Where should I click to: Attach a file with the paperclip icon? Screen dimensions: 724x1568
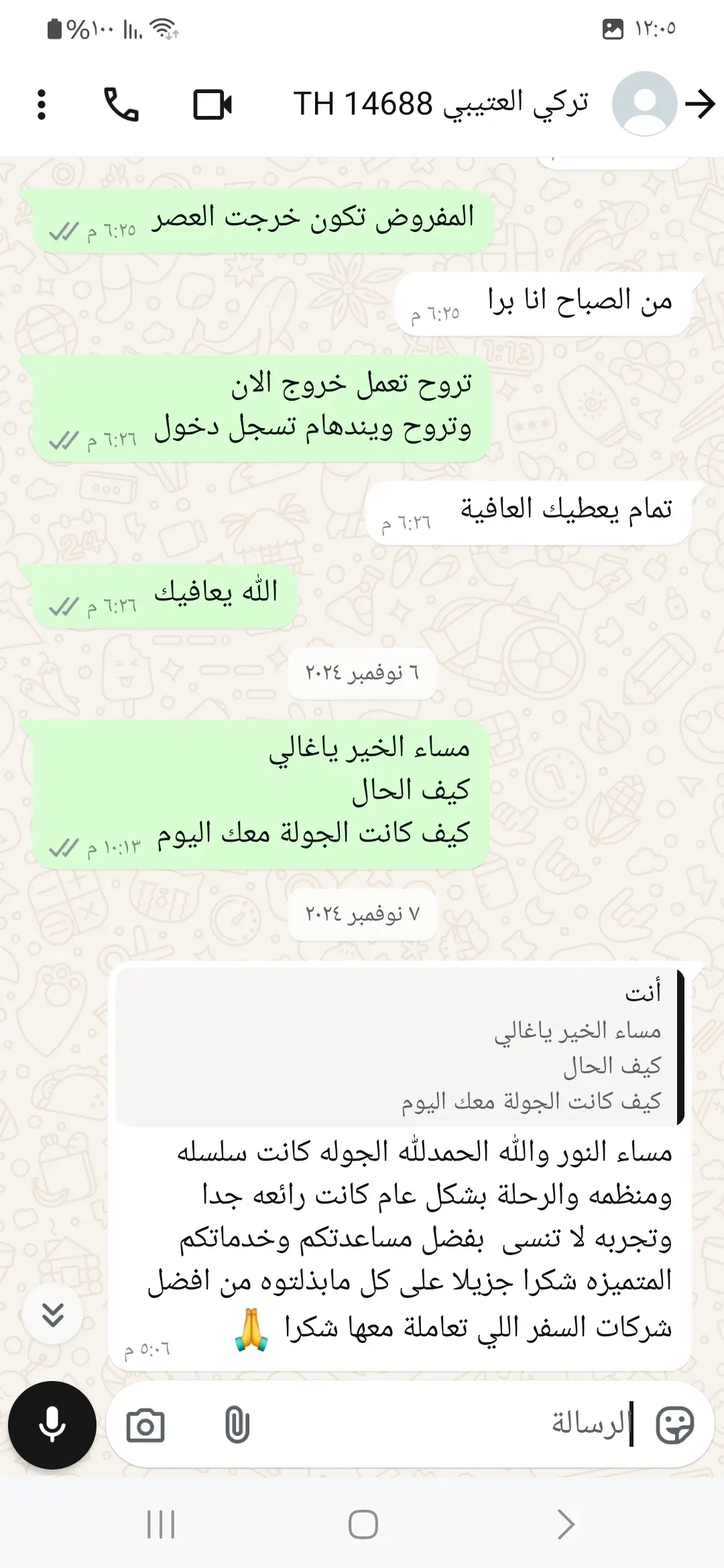pyautogui.click(x=237, y=1425)
